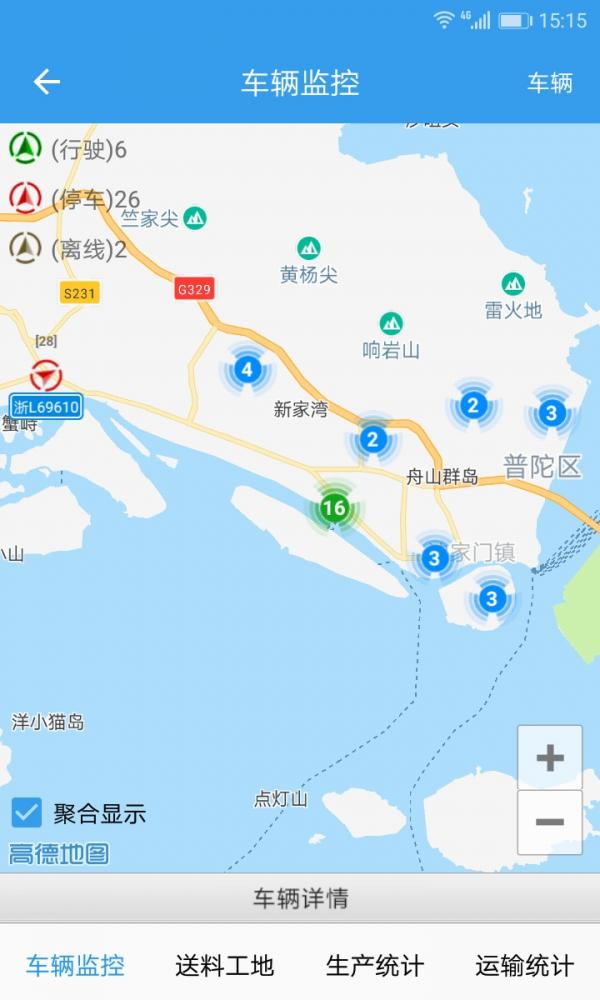This screenshot has width=600, height=1000.
Task: Select the 车辆监控 tab
Action: pyautogui.click(x=76, y=966)
